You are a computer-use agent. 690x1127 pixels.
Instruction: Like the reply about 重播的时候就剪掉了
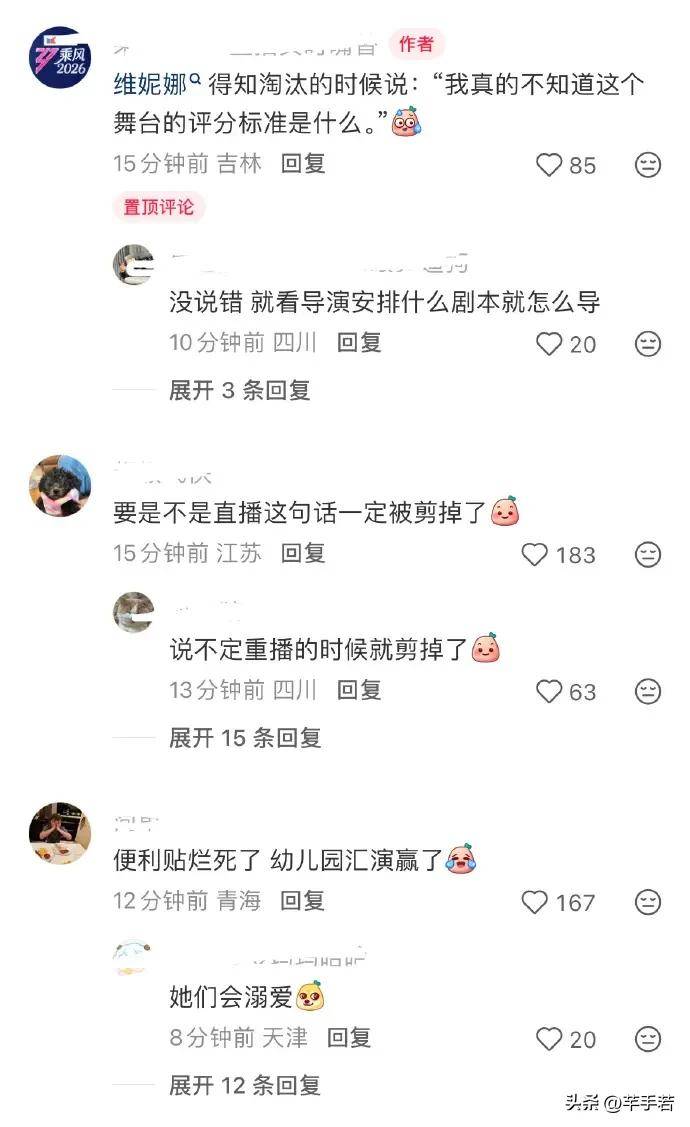pyautogui.click(x=550, y=691)
